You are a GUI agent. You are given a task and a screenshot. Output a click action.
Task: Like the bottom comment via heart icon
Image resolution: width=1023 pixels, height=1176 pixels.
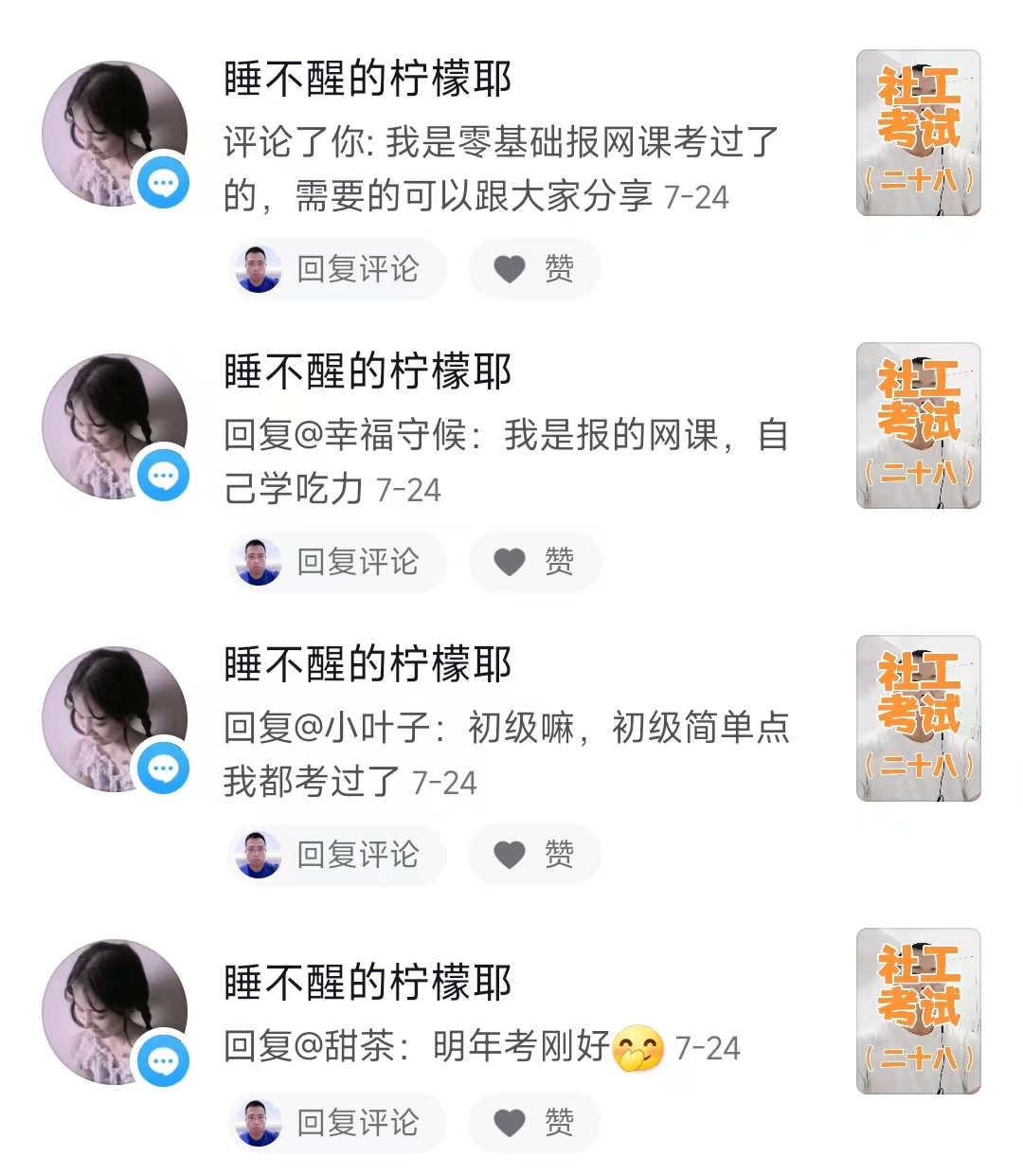tap(509, 1122)
